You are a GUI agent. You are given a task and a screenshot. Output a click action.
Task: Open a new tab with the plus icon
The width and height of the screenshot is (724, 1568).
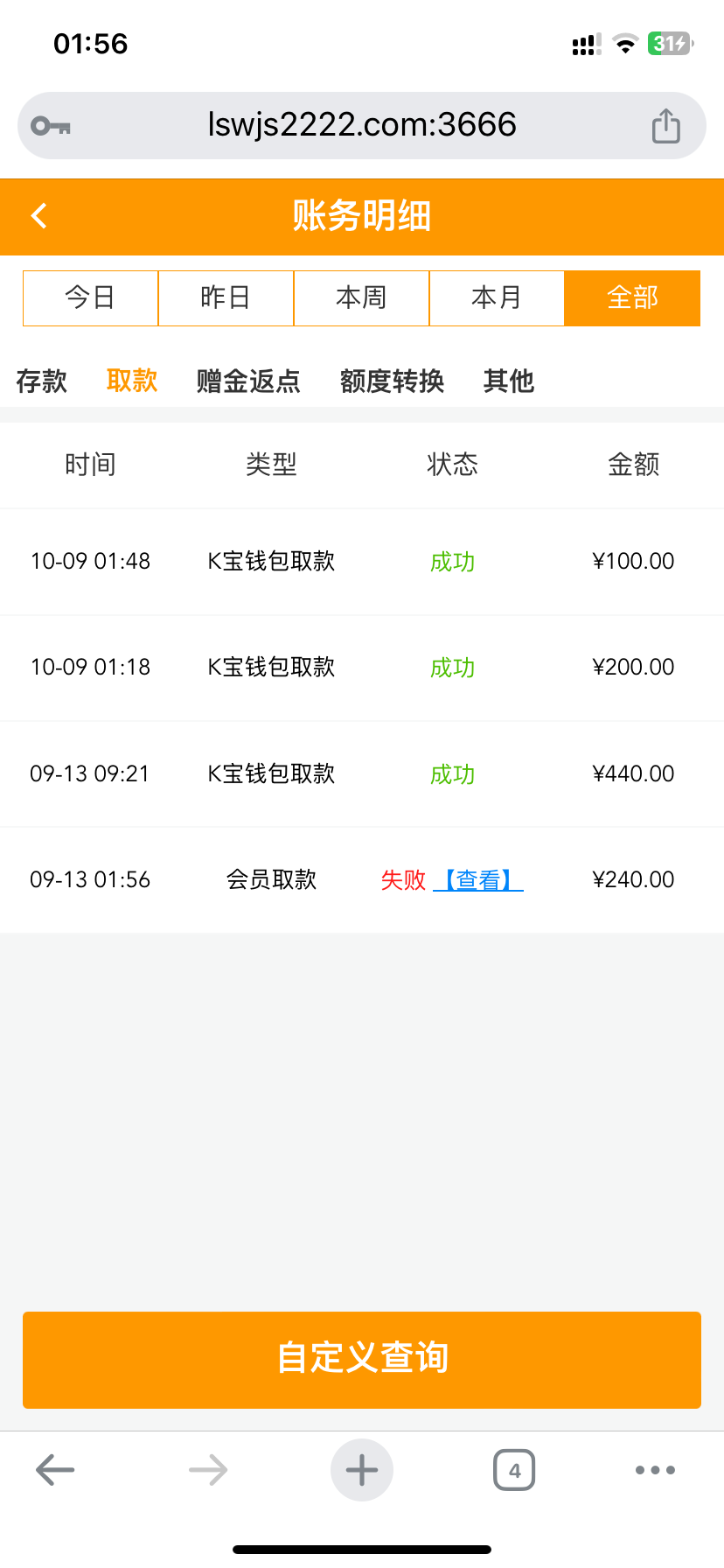tap(362, 1469)
